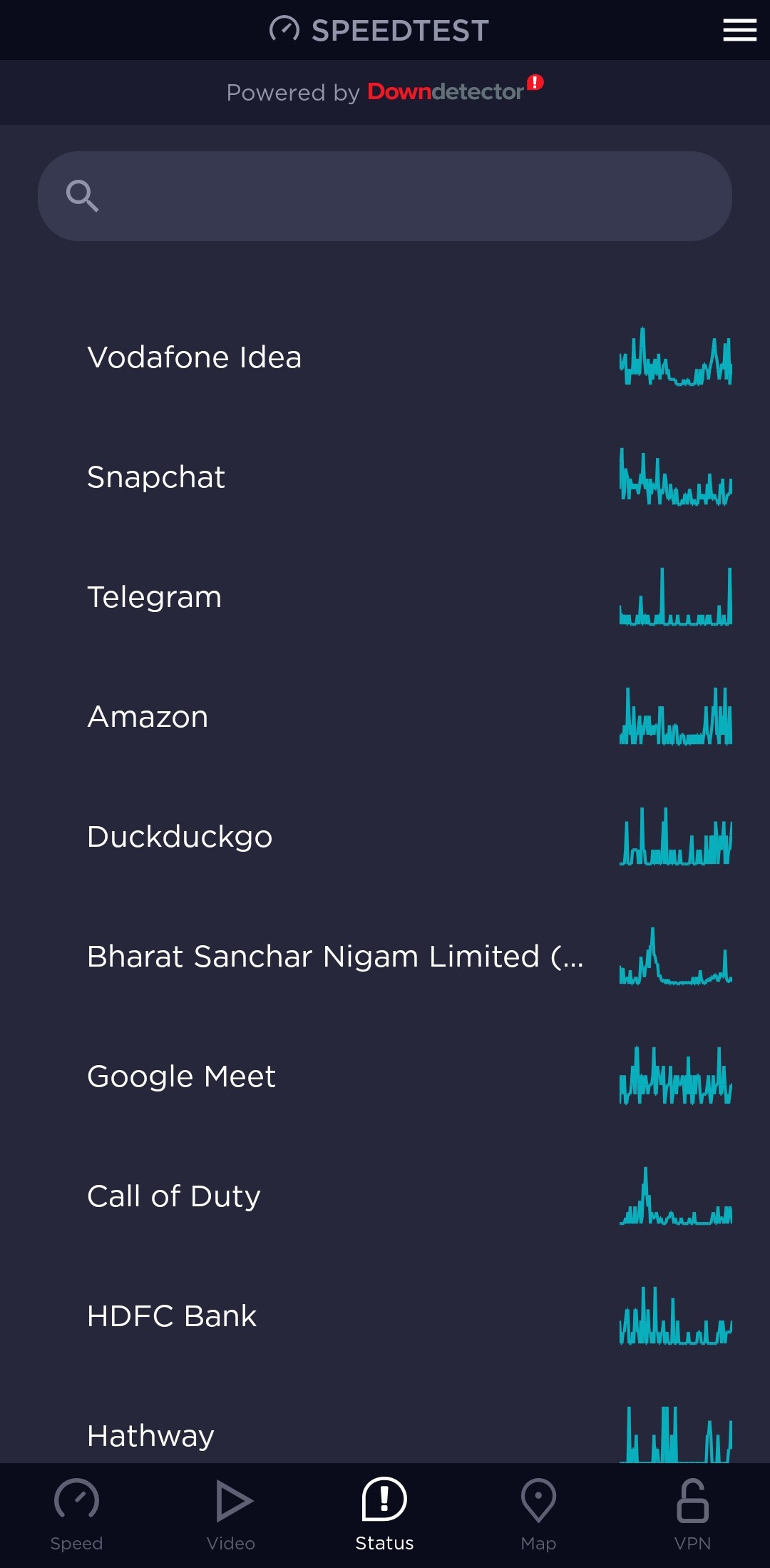Screen dimensions: 770x1568
Task: Open Vodafone Idea outage status
Action: click(385, 357)
